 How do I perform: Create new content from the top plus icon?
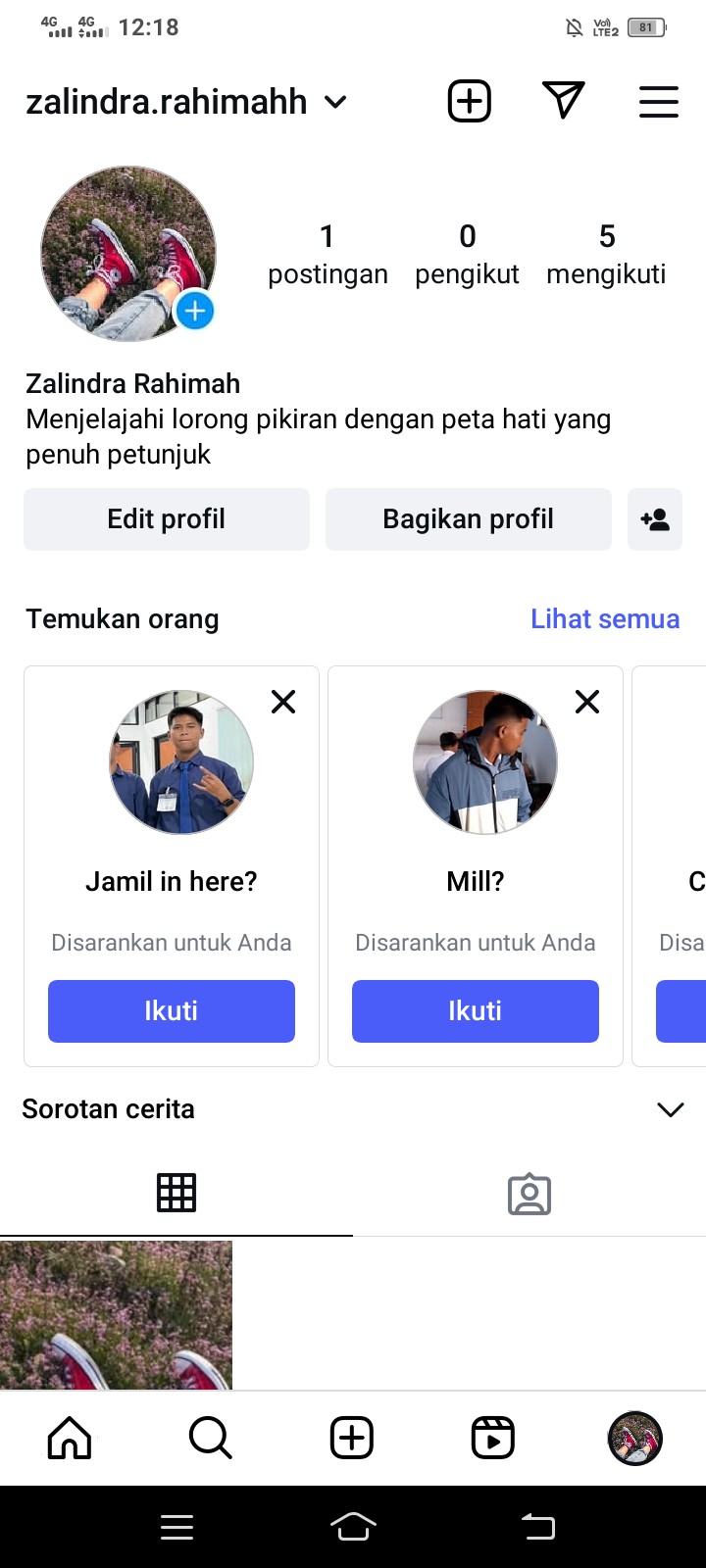pyautogui.click(x=470, y=101)
